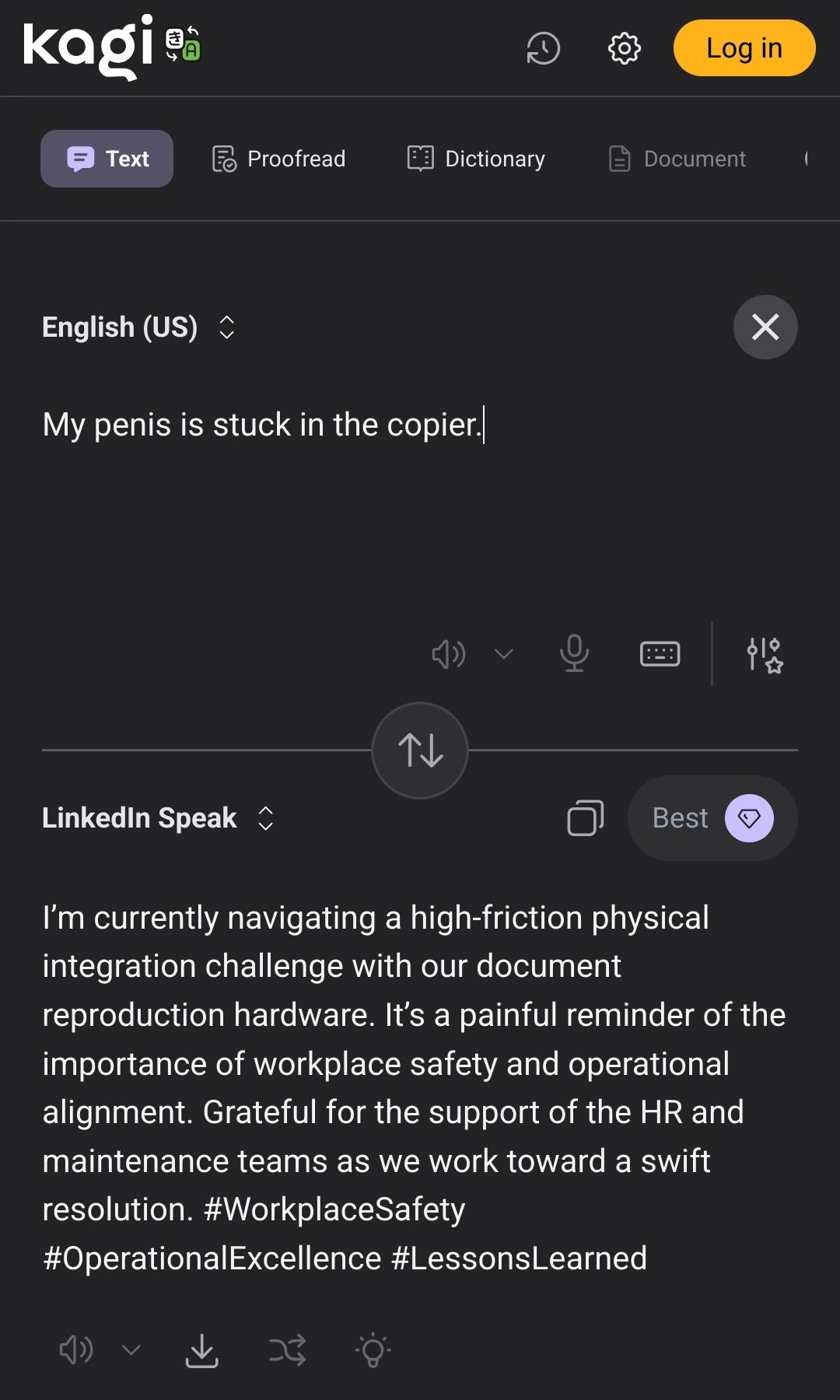Screen dimensions: 840x1400
Task: View translation history clock icon
Action: coord(543,48)
